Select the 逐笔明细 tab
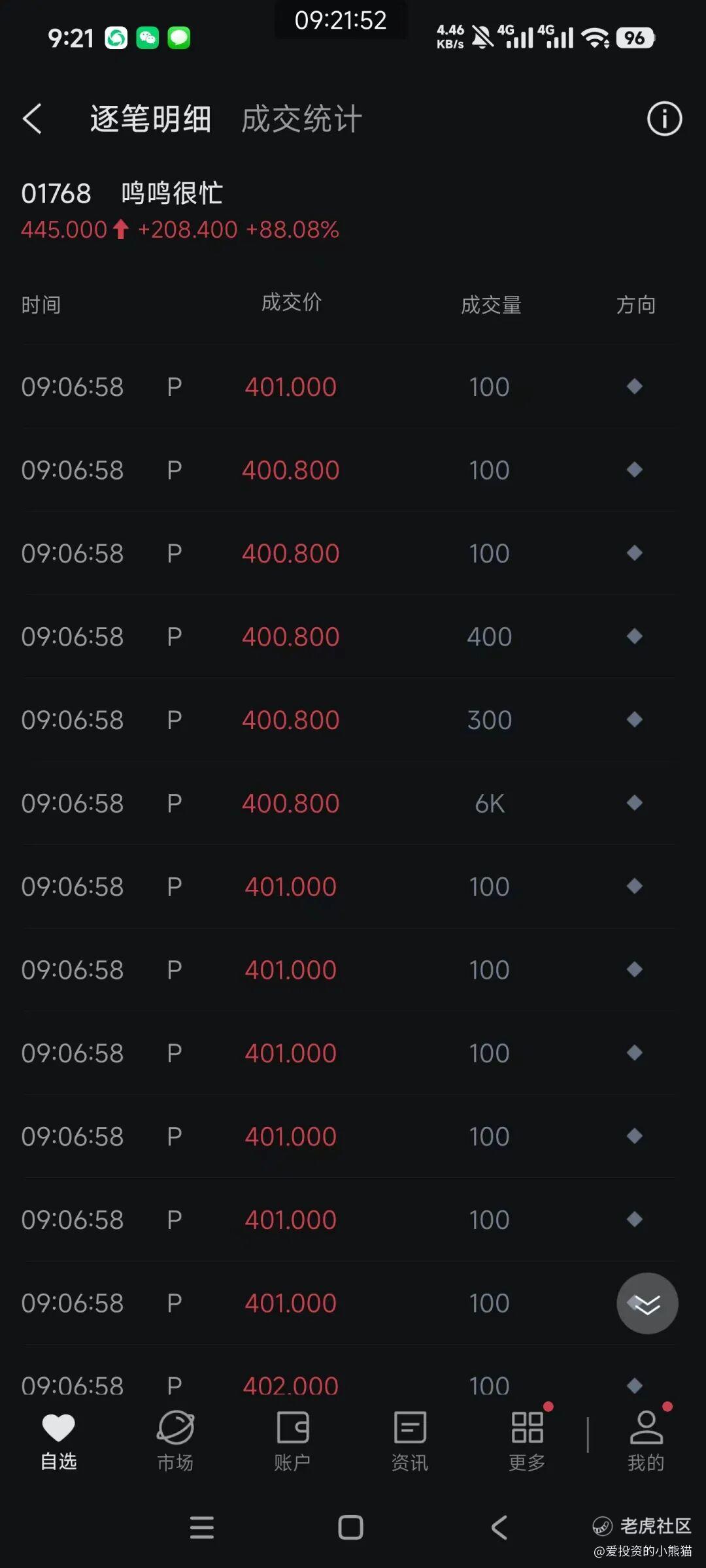Screen dimensions: 706x1568 click(150, 119)
